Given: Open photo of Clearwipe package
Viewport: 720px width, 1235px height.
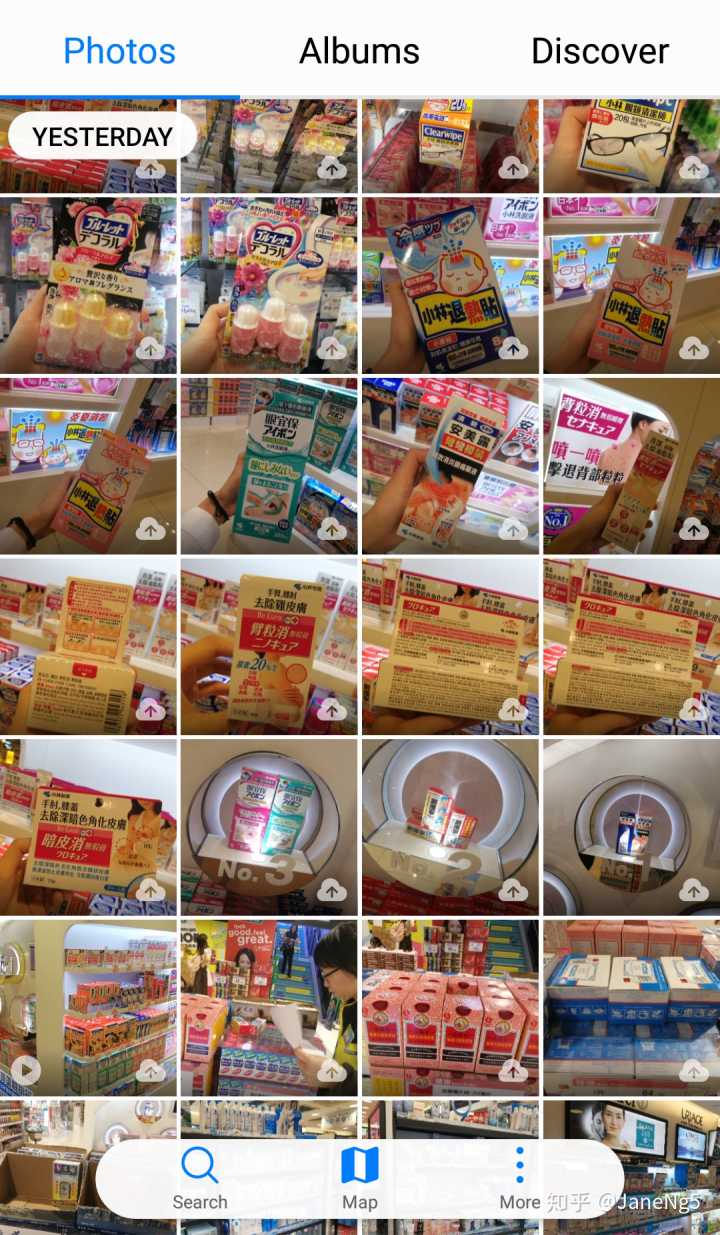Looking at the screenshot, I should (x=449, y=145).
